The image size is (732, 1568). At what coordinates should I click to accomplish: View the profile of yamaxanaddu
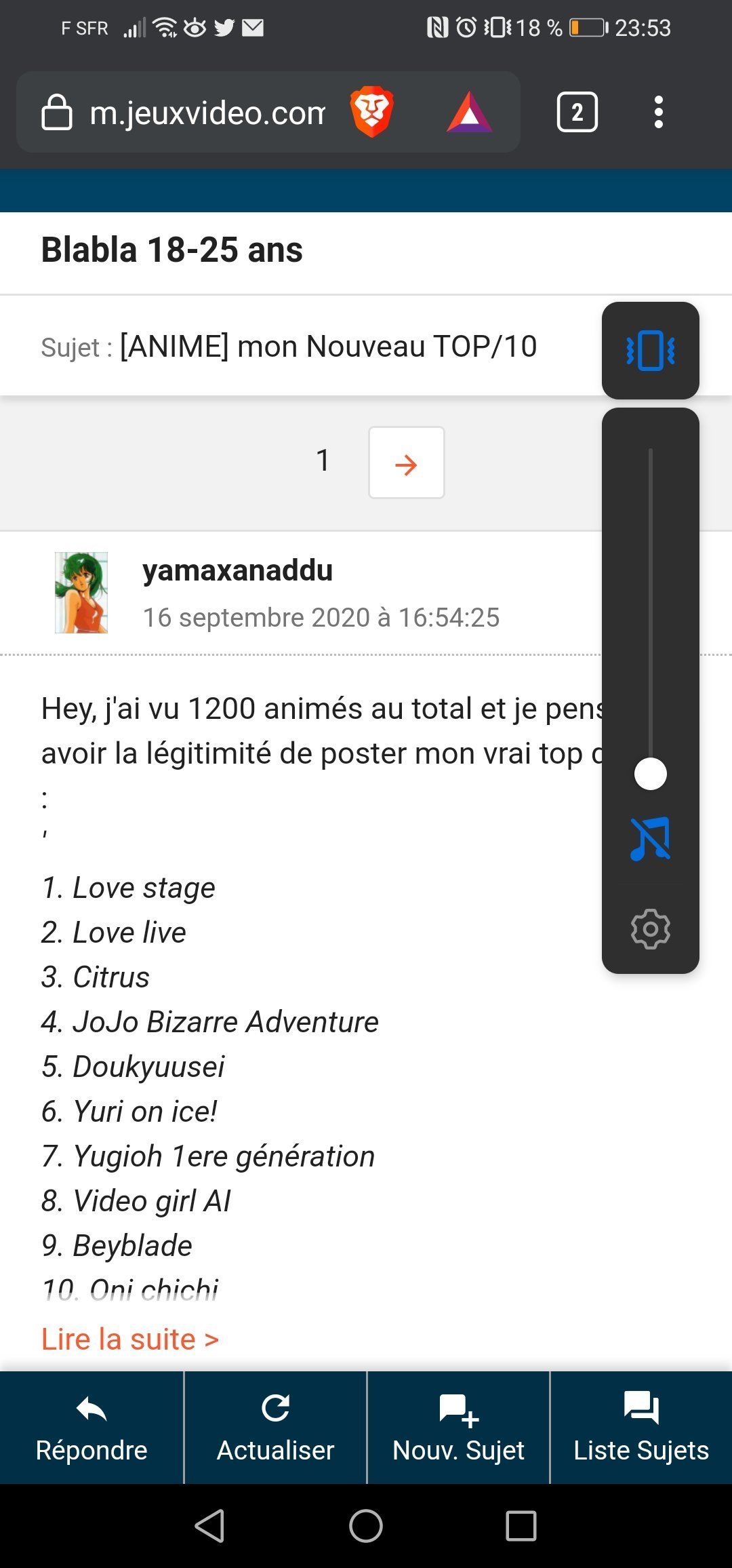tap(237, 571)
